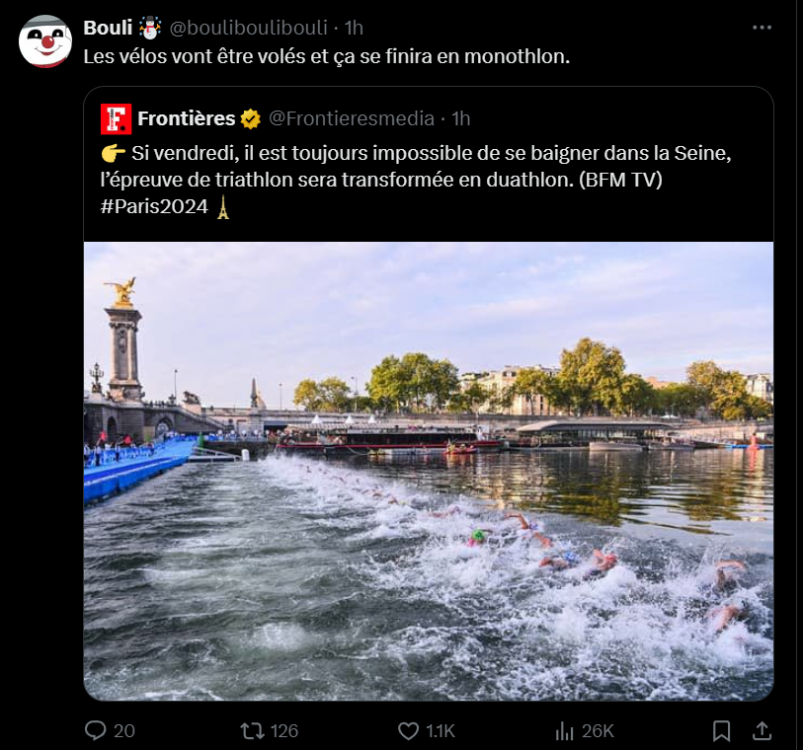Open Bouli's profile avatar
The image size is (803, 750).
click(45, 41)
